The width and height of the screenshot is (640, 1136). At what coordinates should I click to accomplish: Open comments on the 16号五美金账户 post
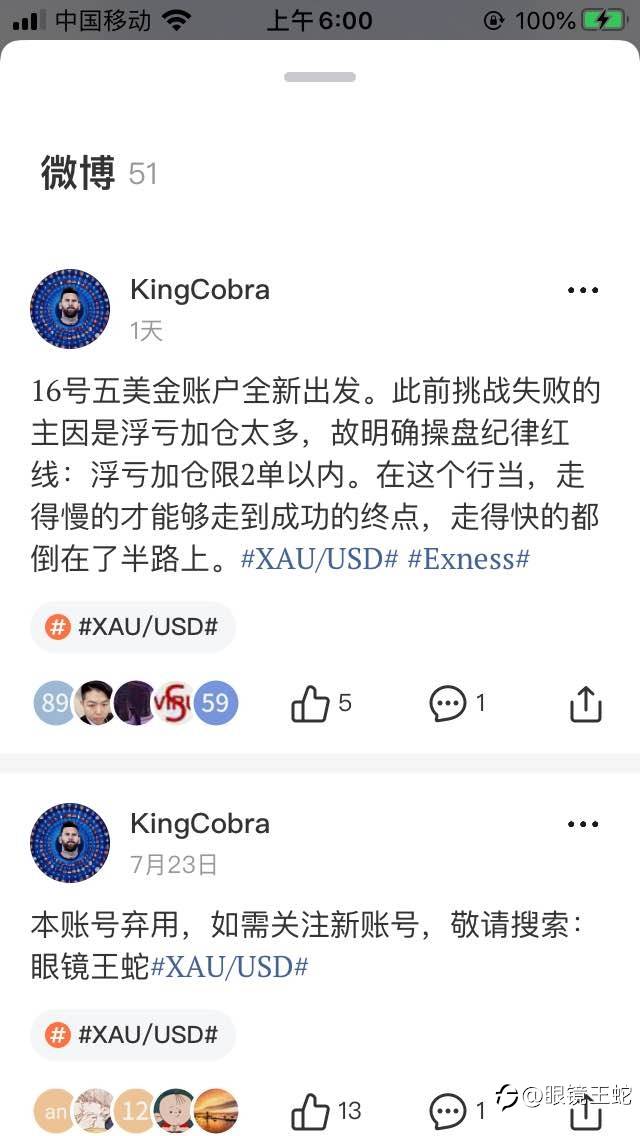[x=447, y=704]
